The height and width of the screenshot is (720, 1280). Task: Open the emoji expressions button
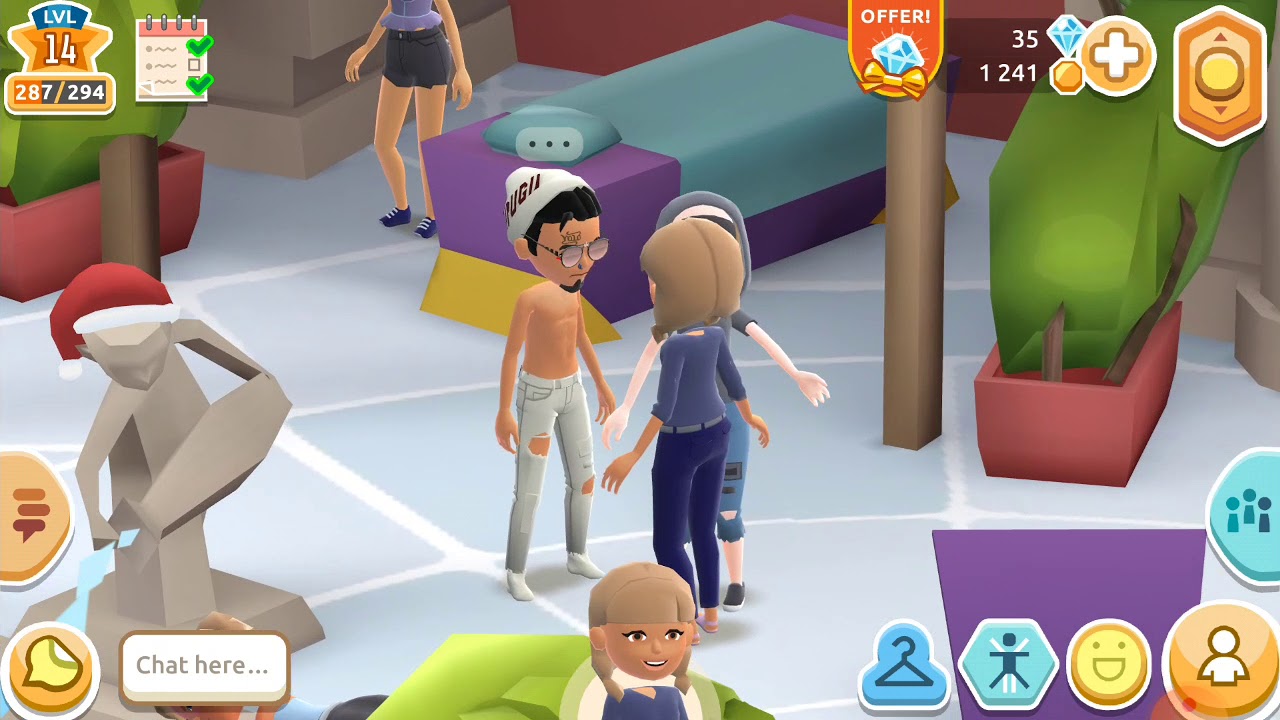pyautogui.click(x=1108, y=666)
